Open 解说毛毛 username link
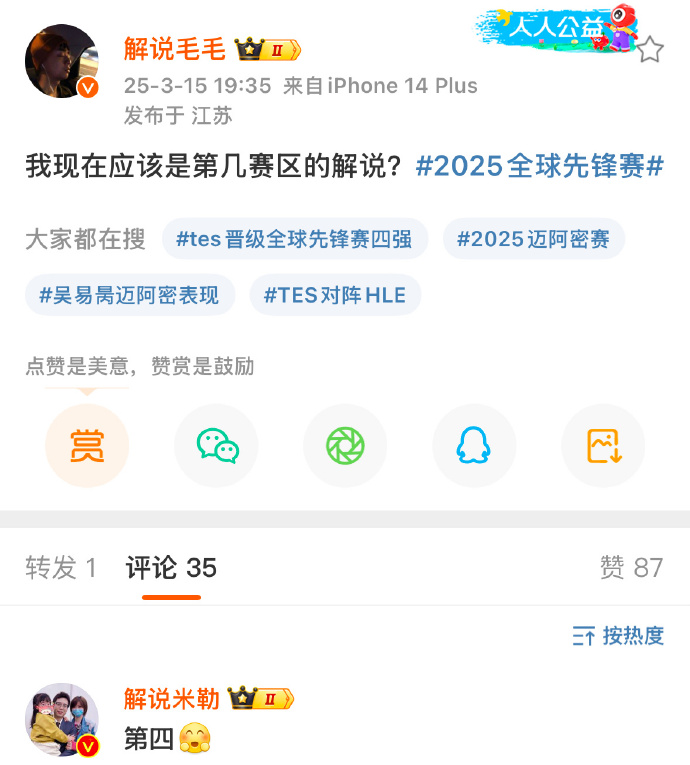This screenshot has width=690, height=765. tap(175, 48)
